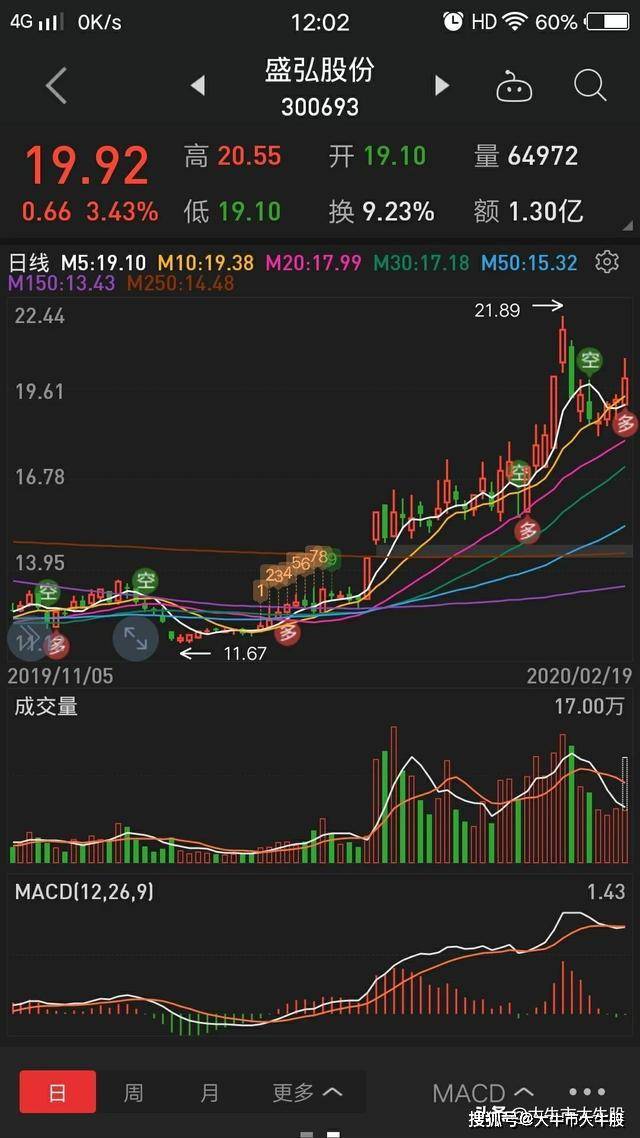Screen dimensions: 640x1138
Task: Switch to the next stock
Action: (442, 86)
